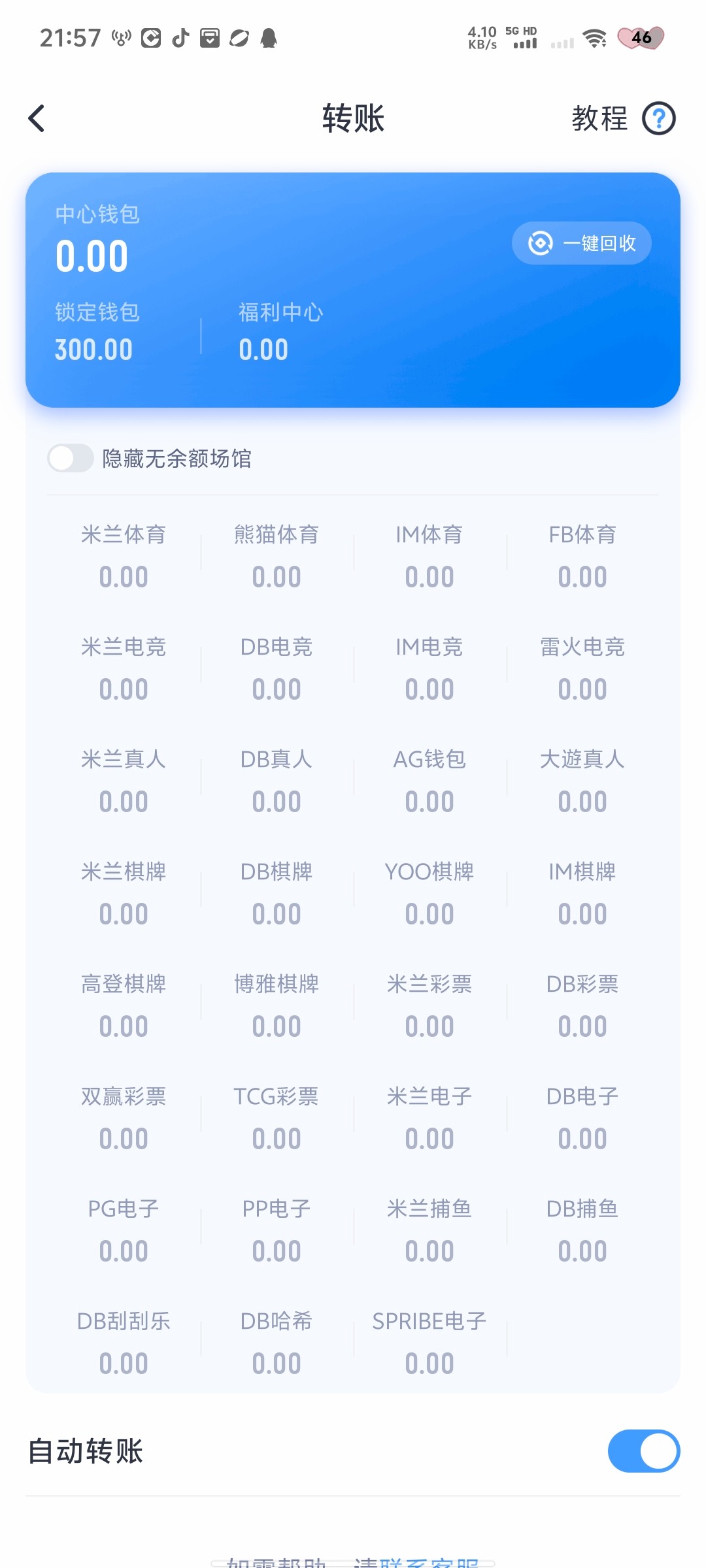The height and width of the screenshot is (1568, 706).
Task: Select the 米兰体育 venue wallet
Action: click(x=124, y=556)
